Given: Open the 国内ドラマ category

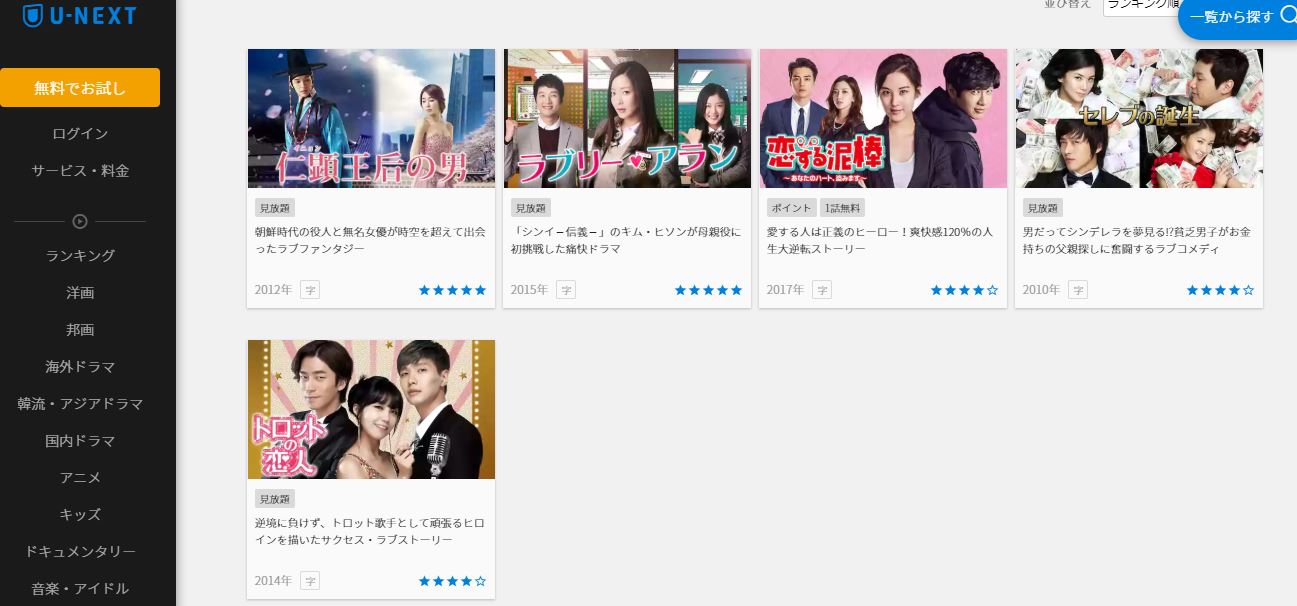Looking at the screenshot, I should 80,441.
